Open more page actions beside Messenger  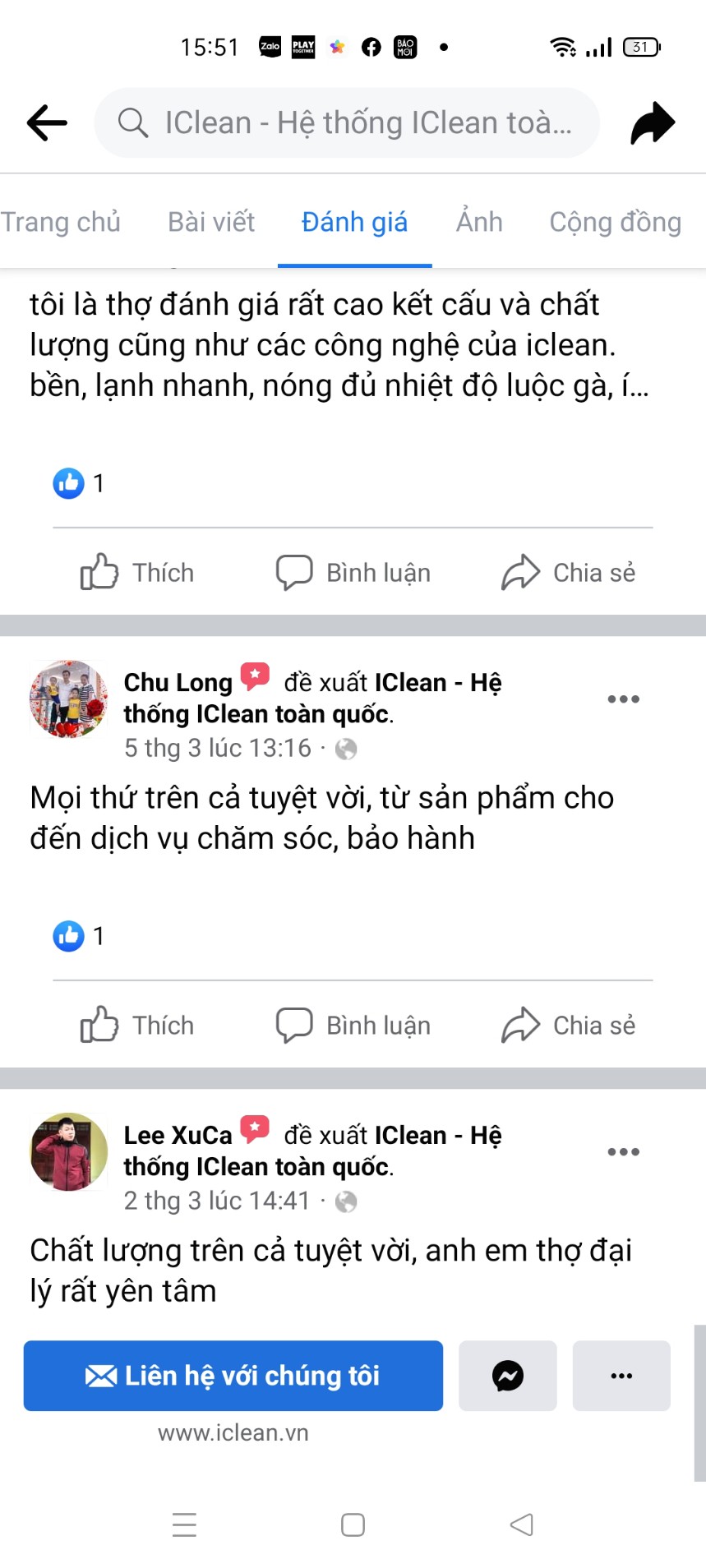pyautogui.click(x=621, y=1376)
